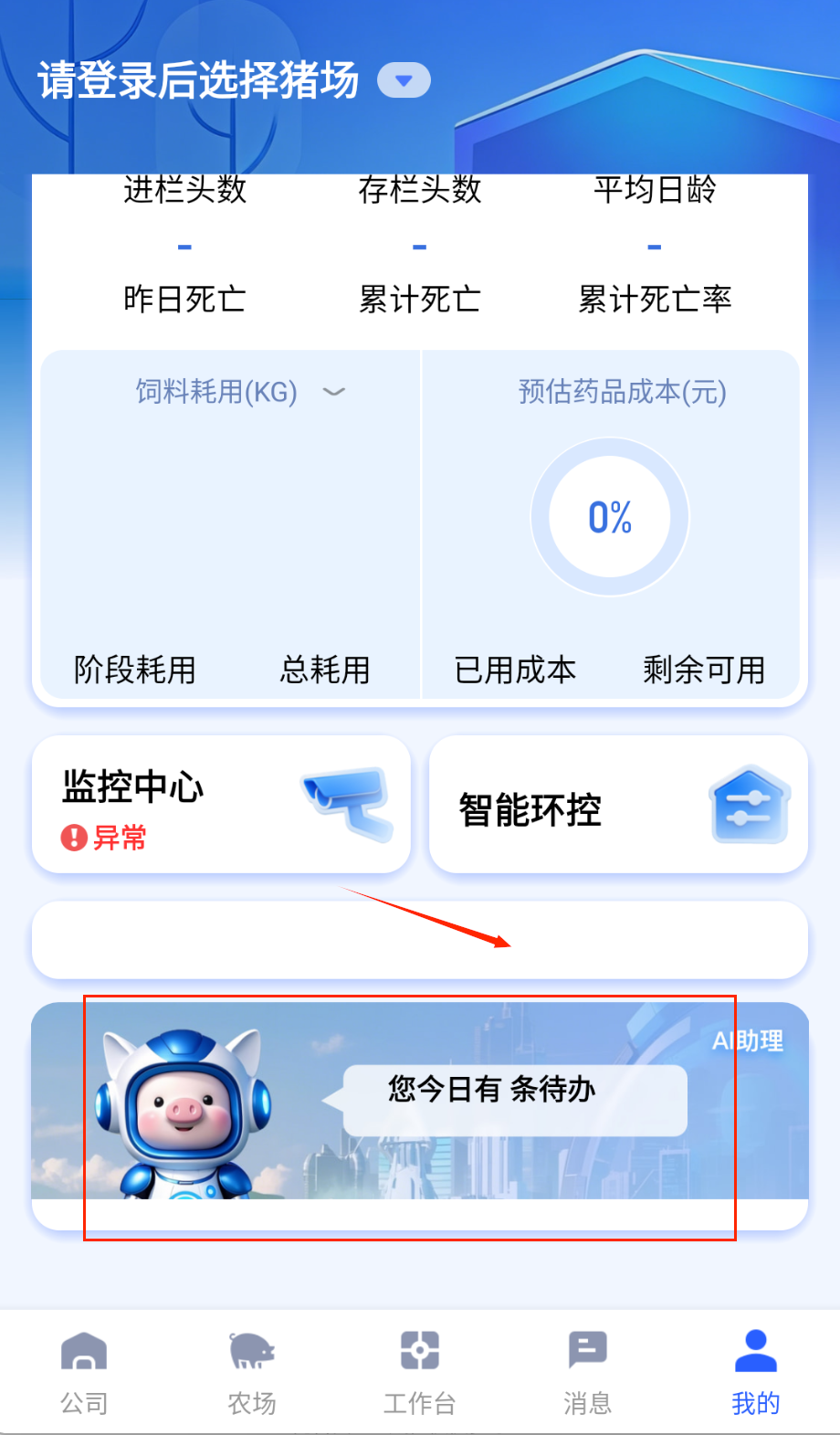
Task: Switch to the 公司 tab
Action: click(x=84, y=1371)
